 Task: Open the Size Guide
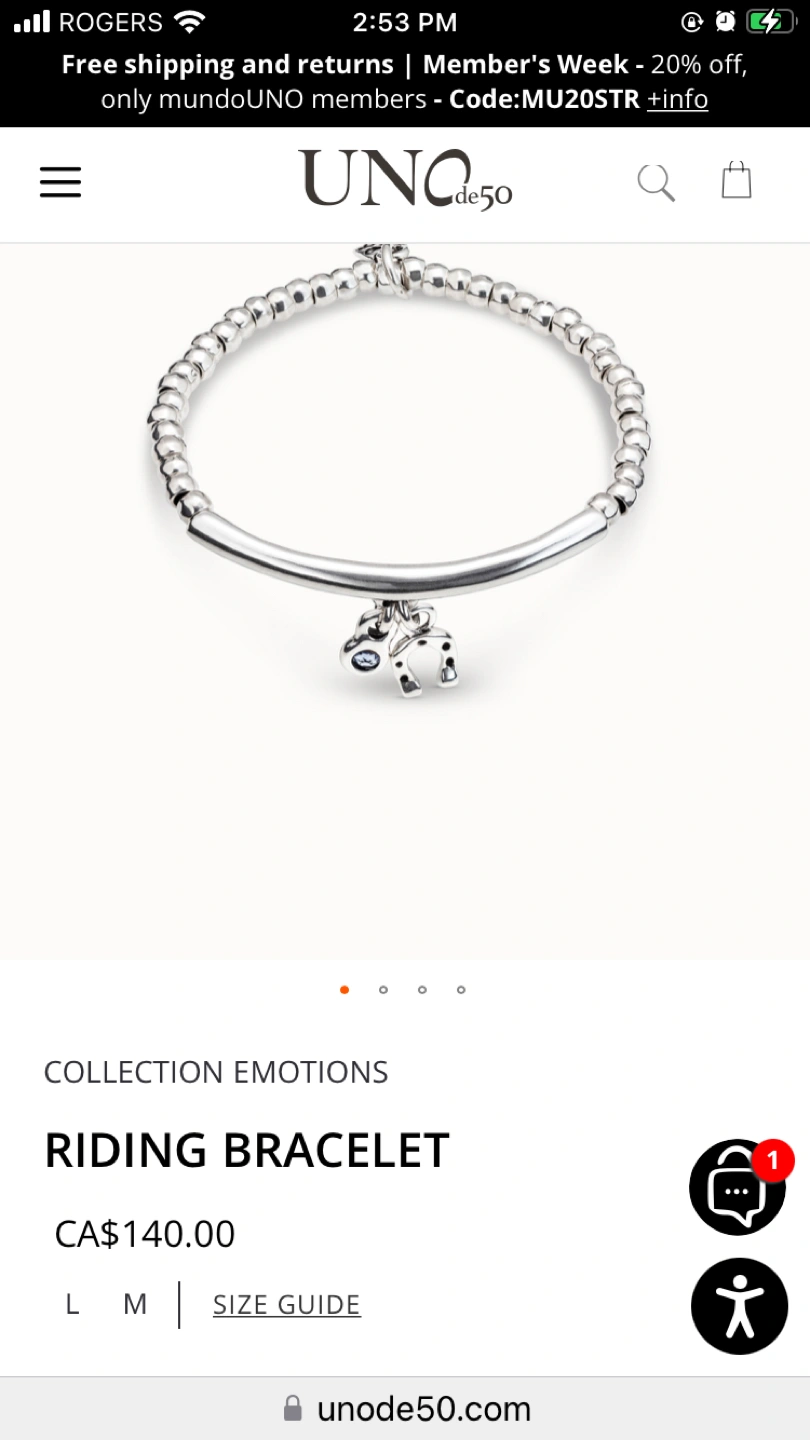pos(286,1304)
